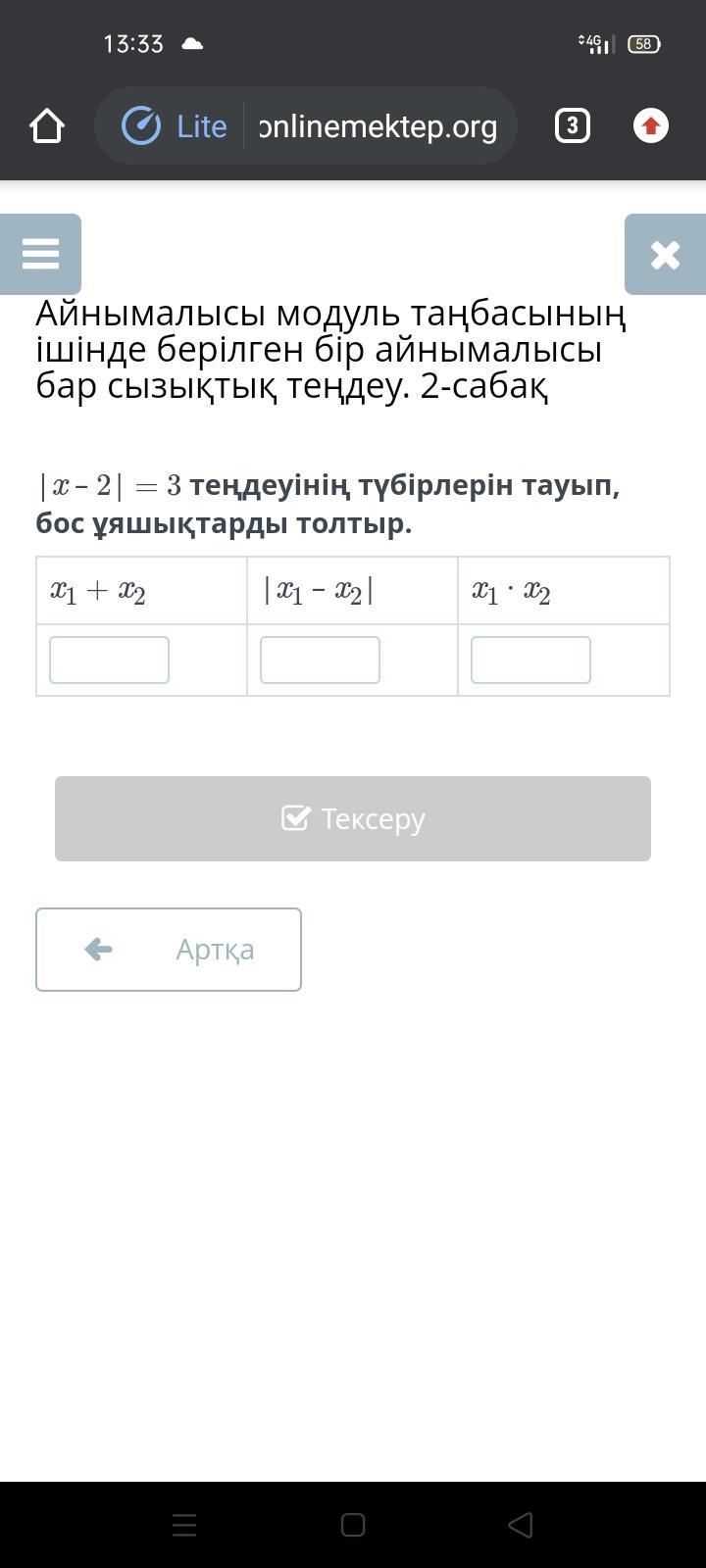Screen dimensions: 706x1568
Task: Focus the answer field under |x₁ − x₂|
Action: pyautogui.click(x=320, y=660)
